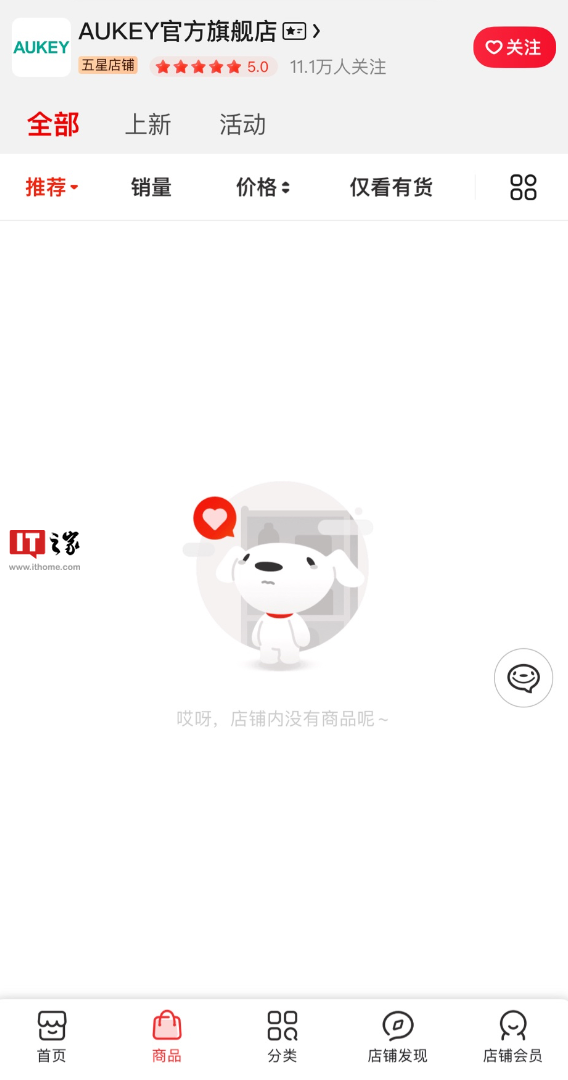Sort products by 价格
Image resolution: width=568 pixels, height=1080 pixels.
pos(263,187)
